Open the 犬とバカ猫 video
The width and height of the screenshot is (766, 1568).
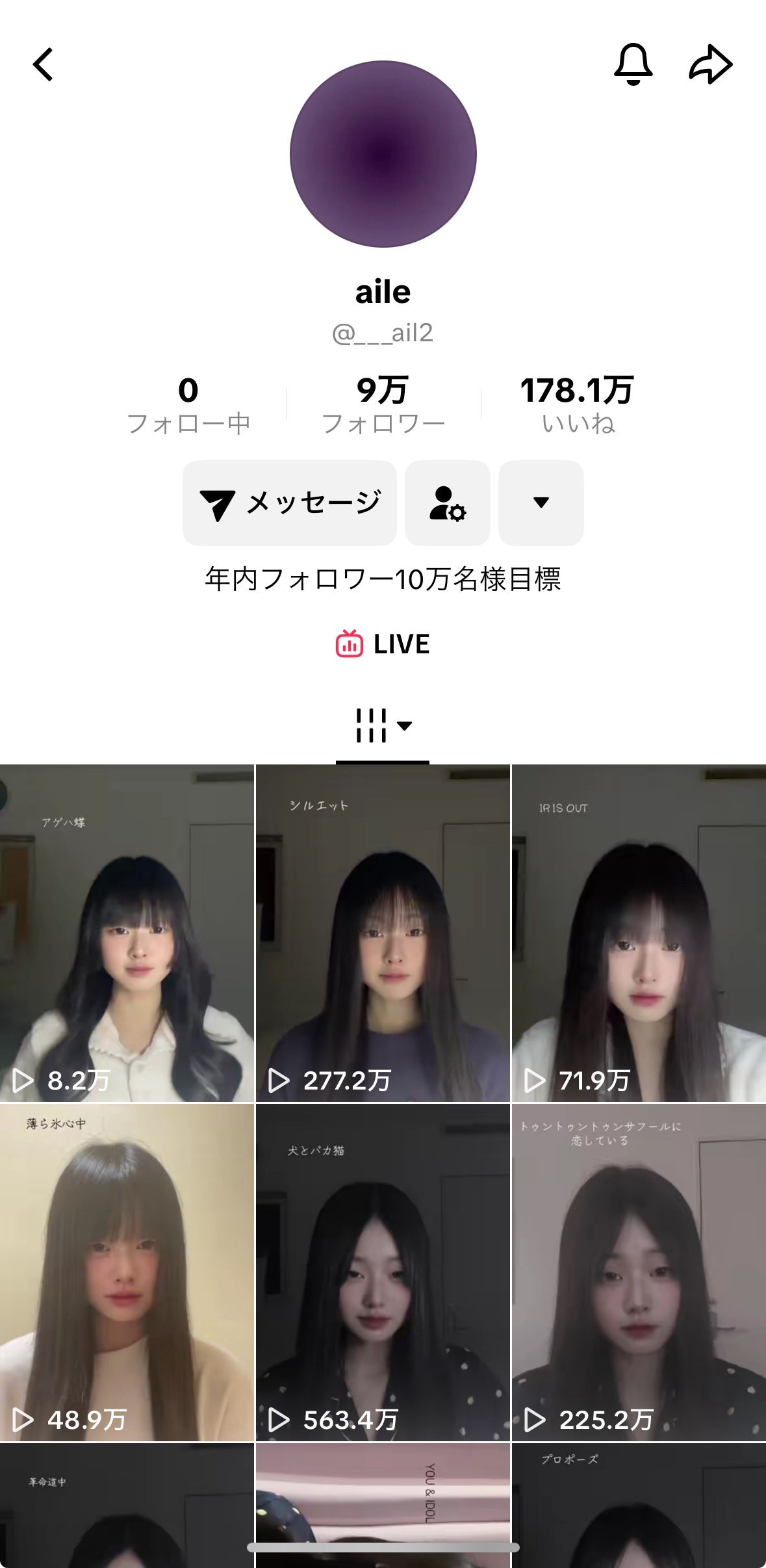pos(383,1272)
